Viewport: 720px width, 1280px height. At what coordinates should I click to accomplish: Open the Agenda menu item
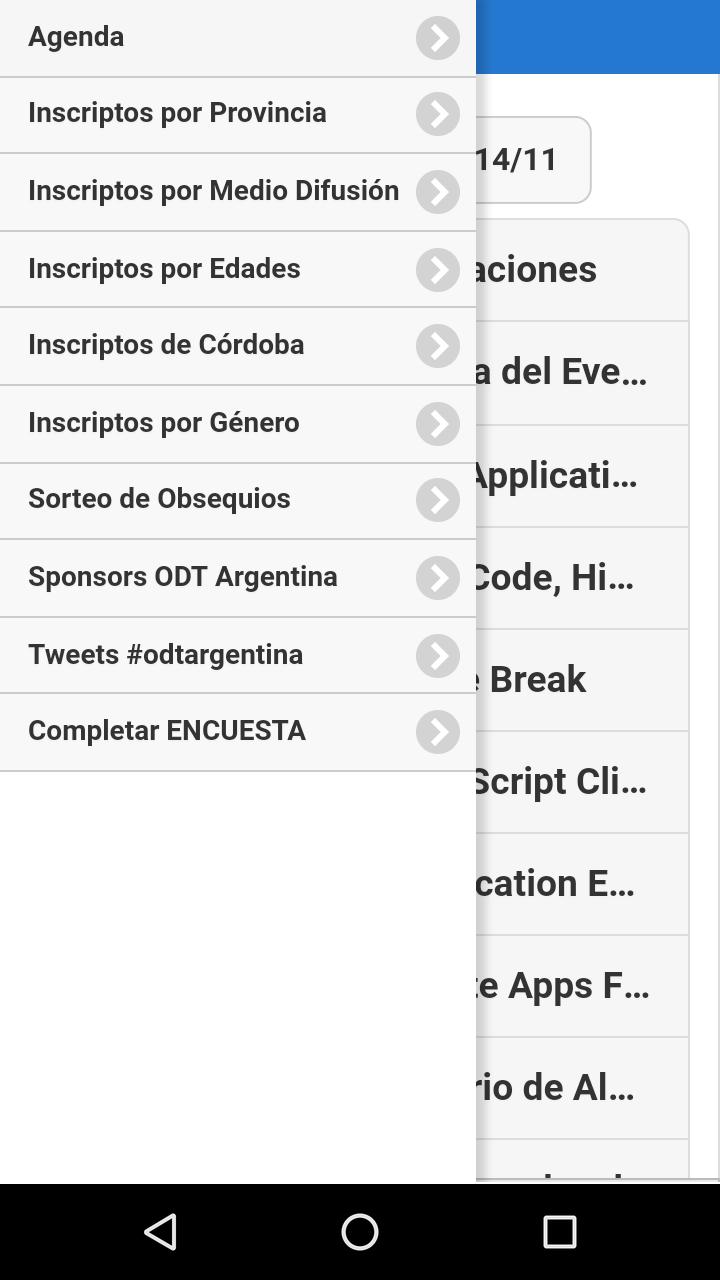237,38
